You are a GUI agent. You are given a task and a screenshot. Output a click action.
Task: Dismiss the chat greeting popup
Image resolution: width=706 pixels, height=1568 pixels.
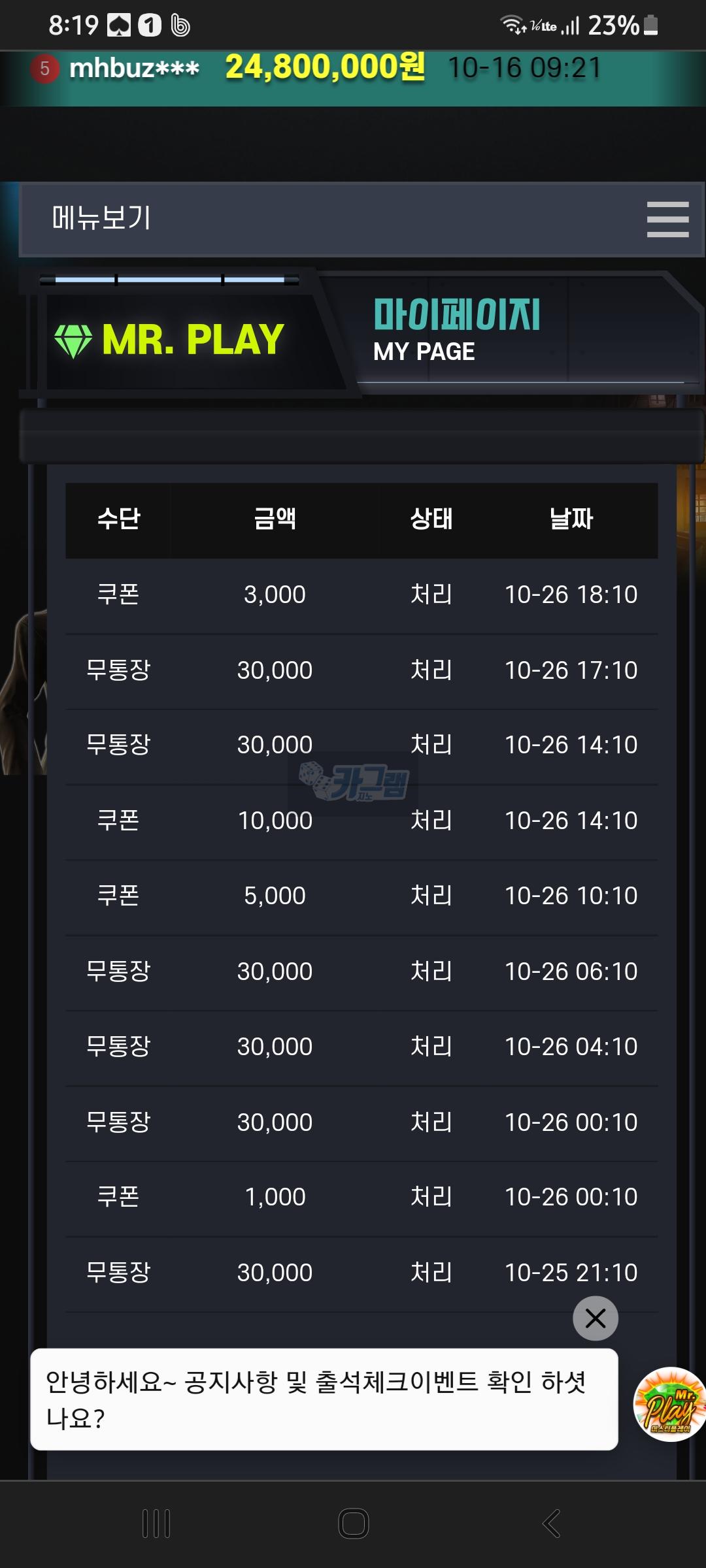tap(595, 1318)
